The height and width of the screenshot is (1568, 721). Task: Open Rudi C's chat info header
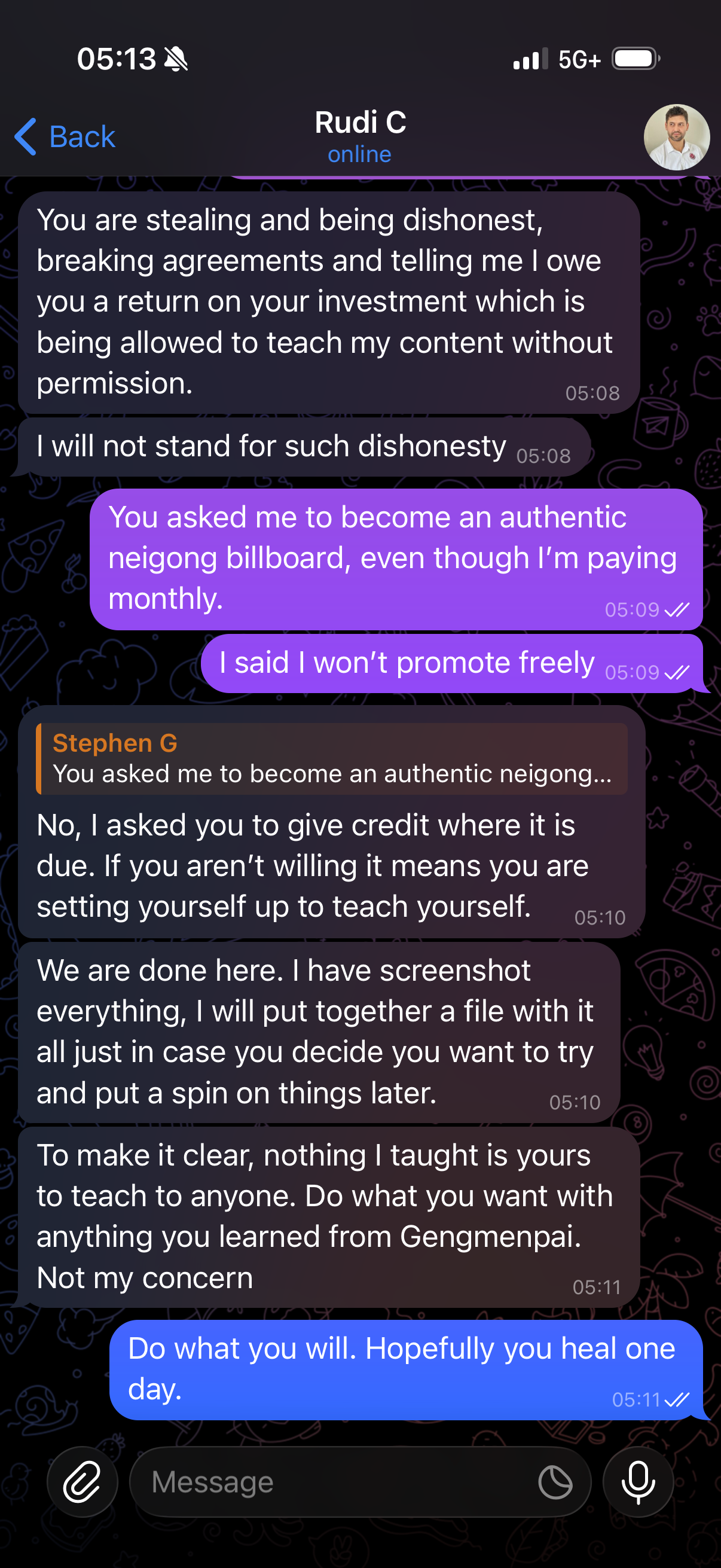(x=360, y=136)
